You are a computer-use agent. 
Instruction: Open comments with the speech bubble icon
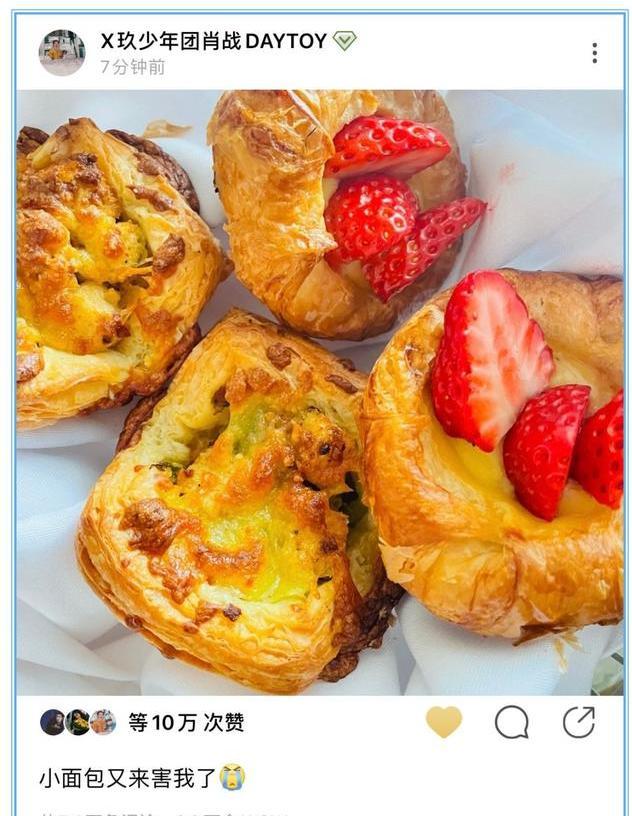pyautogui.click(x=511, y=722)
